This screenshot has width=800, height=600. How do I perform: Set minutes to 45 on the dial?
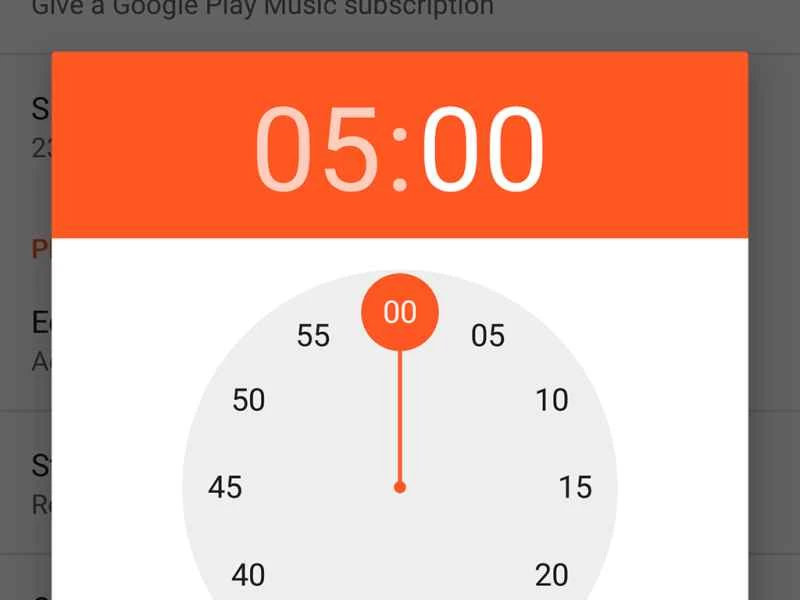tap(225, 487)
